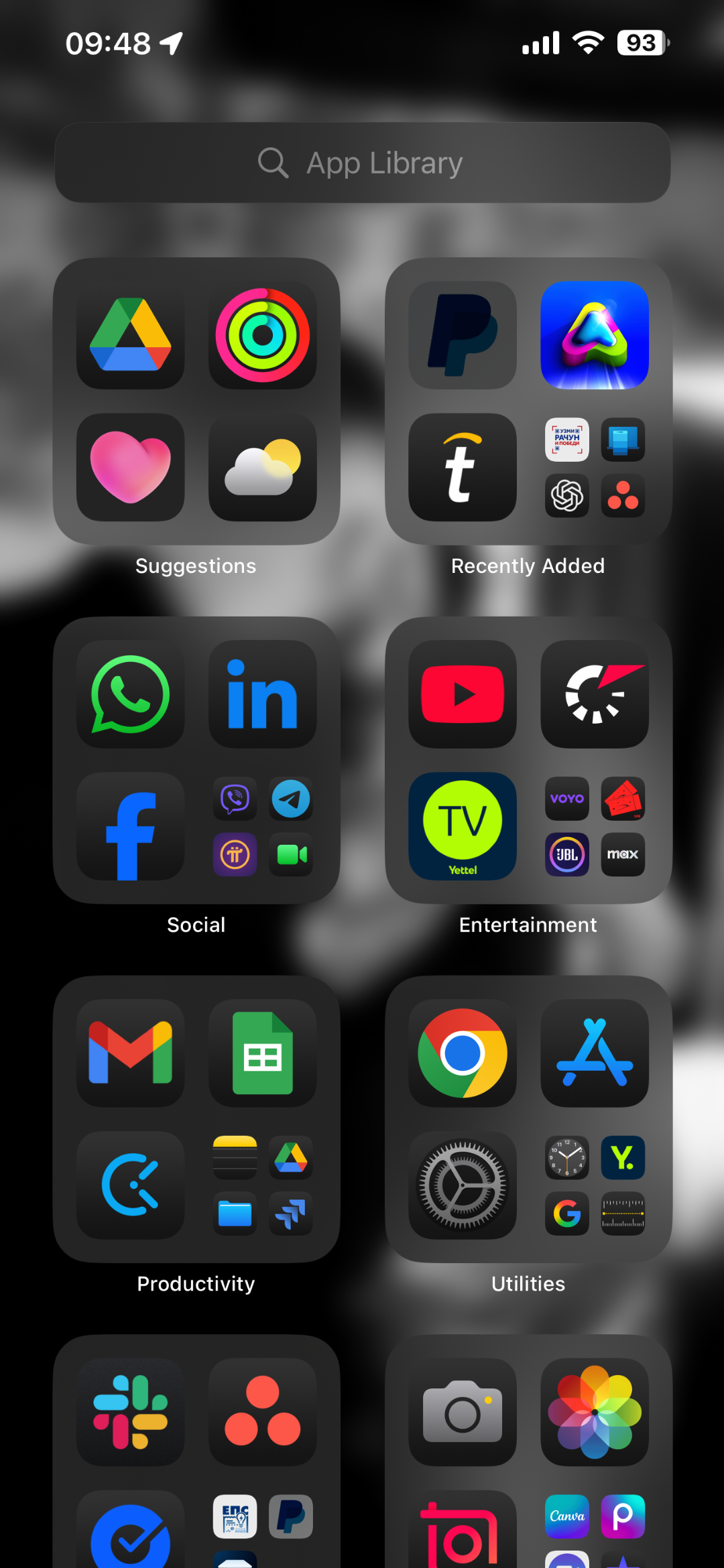The image size is (724, 1568).
Task: Open Google Drive from Suggestions
Action: 130,334
